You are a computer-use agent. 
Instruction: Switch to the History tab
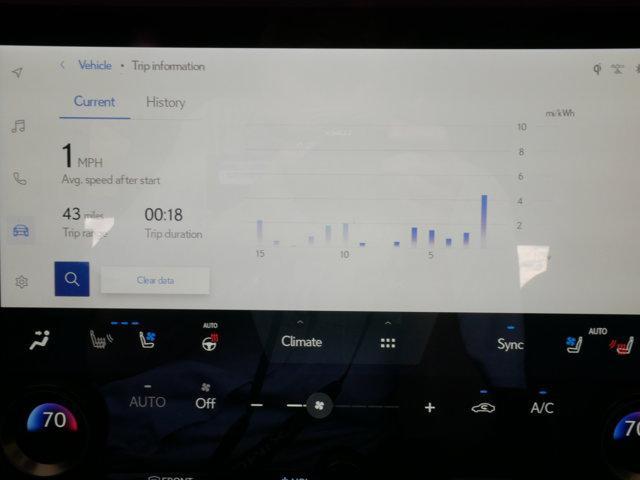click(165, 102)
